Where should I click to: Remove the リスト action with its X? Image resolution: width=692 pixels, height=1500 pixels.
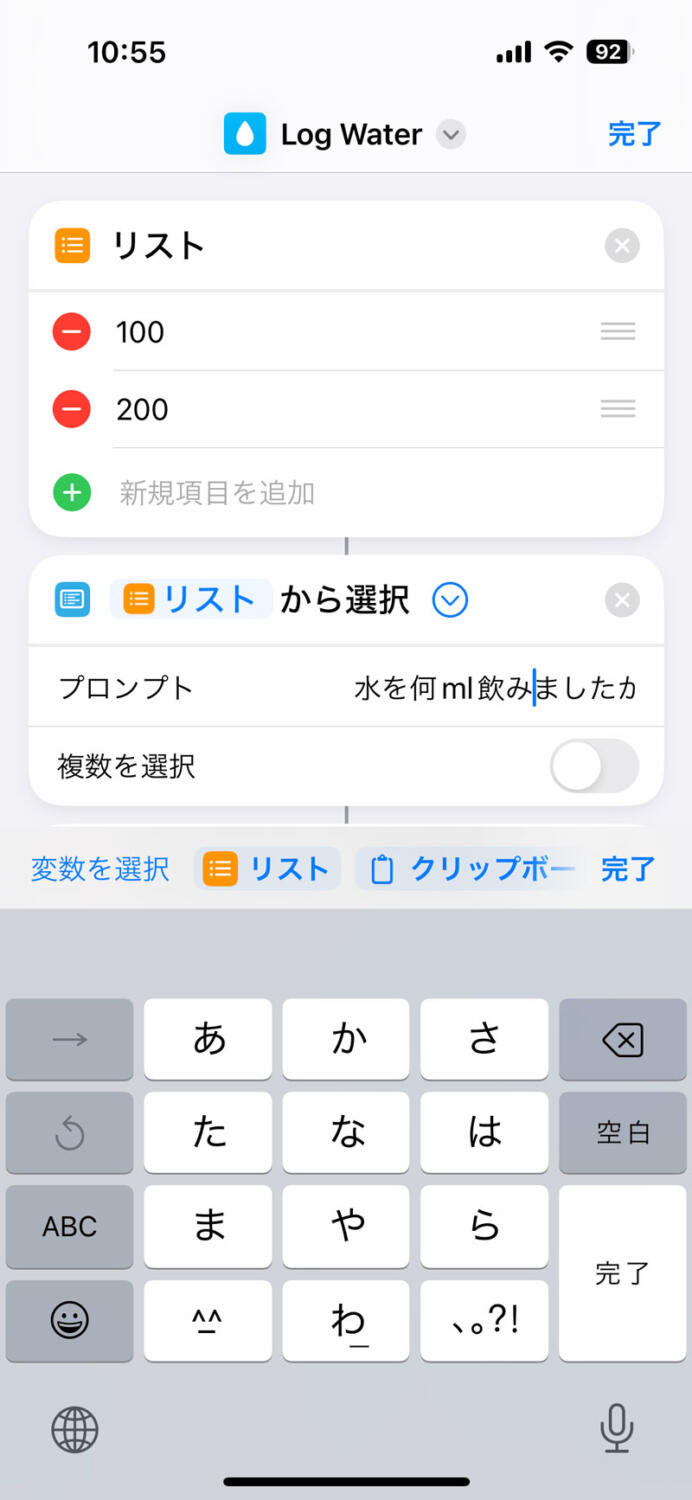coord(622,246)
